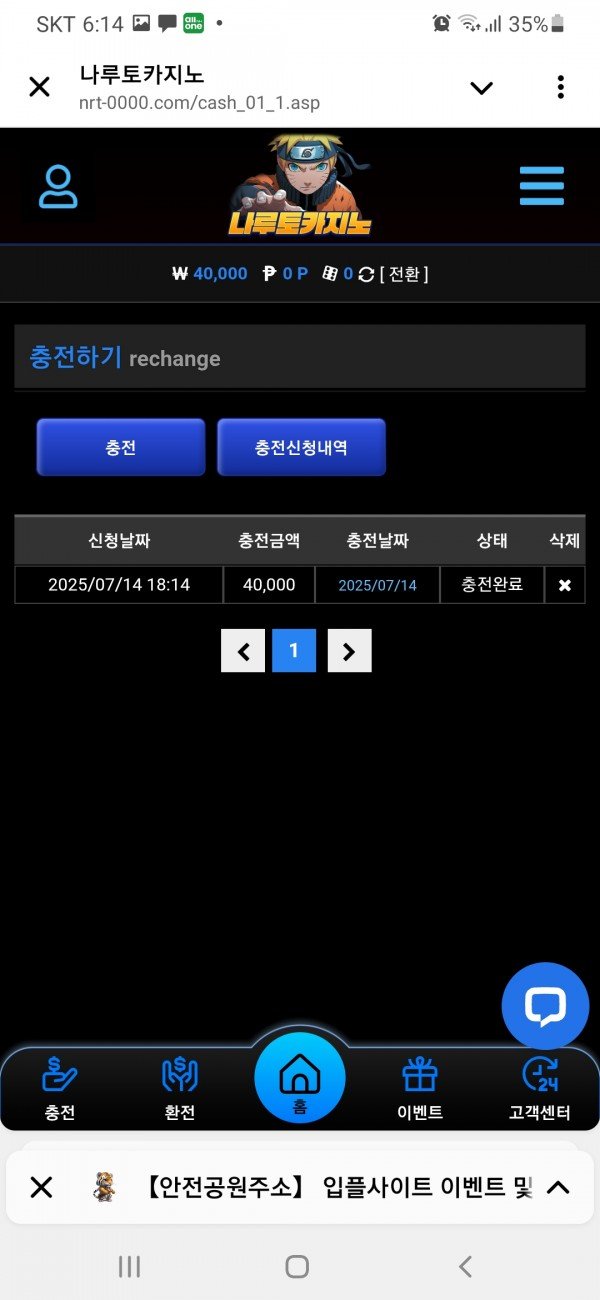The image size is (600, 1300).
Task: Open the browser overflow menu
Action: point(560,87)
